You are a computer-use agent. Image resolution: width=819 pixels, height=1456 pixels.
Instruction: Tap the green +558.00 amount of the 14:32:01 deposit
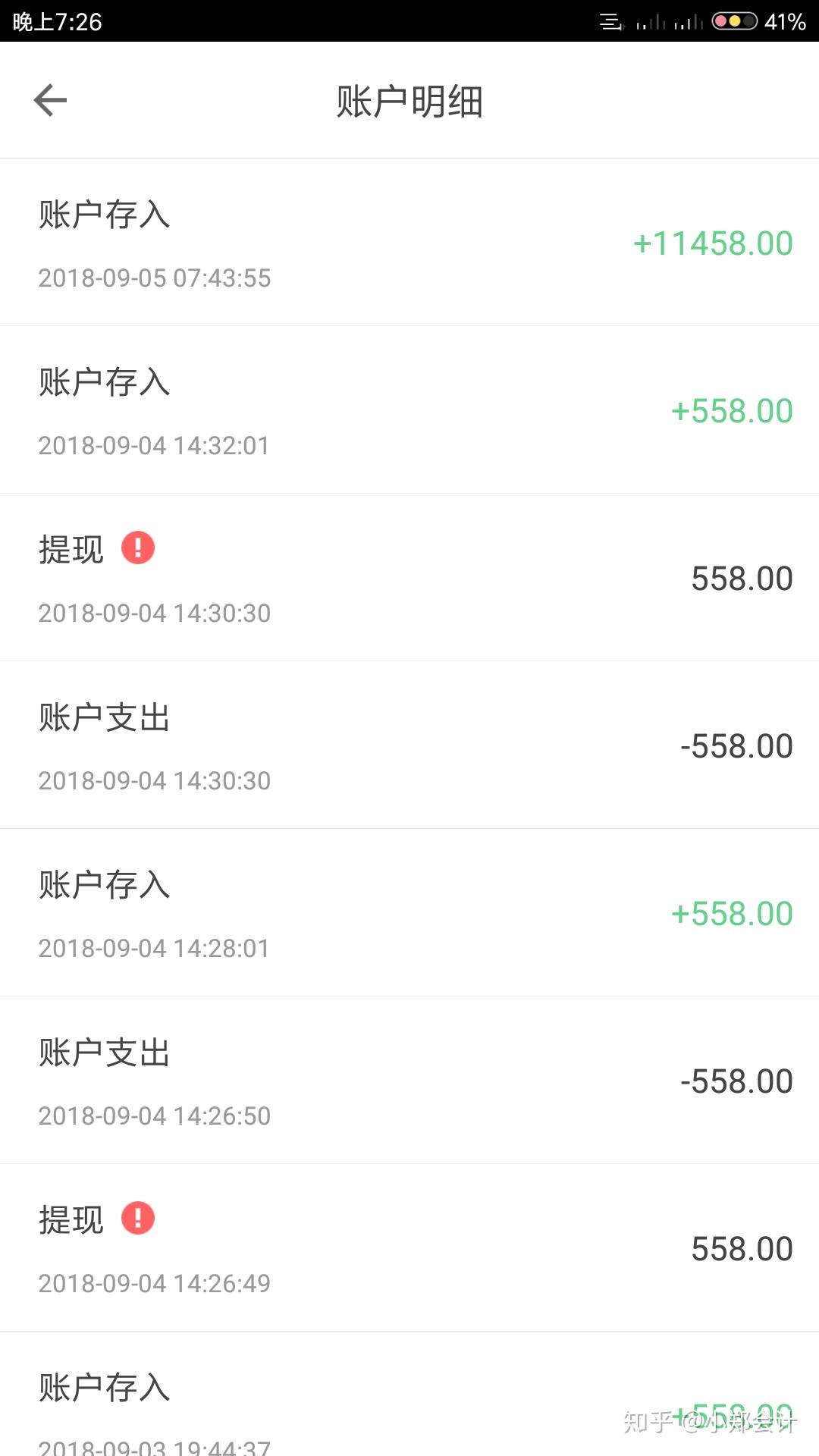pos(732,409)
